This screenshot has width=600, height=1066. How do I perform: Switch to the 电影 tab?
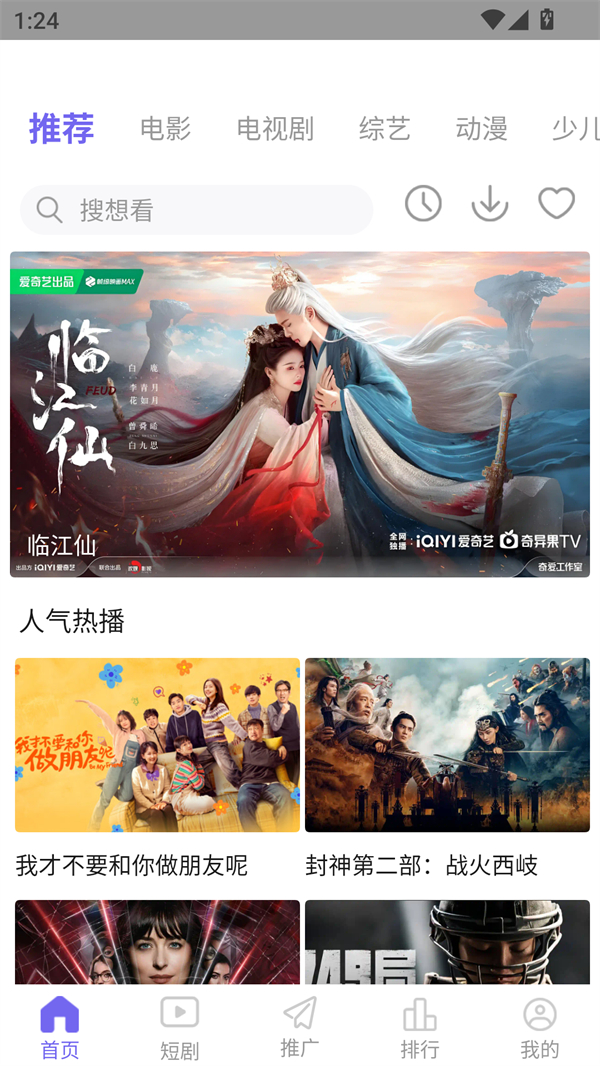(x=165, y=129)
